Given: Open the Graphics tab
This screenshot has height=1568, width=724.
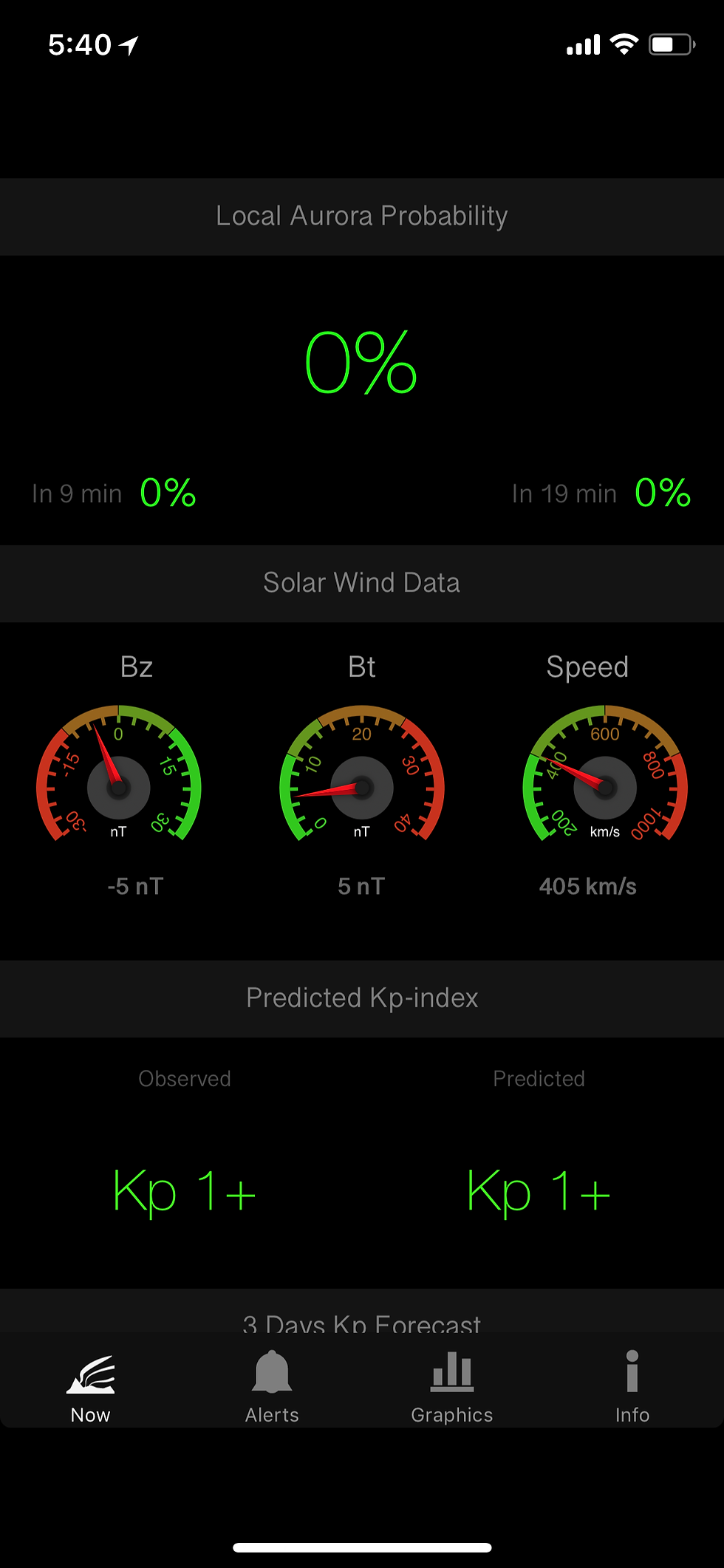Looking at the screenshot, I should pyautogui.click(x=451, y=1385).
